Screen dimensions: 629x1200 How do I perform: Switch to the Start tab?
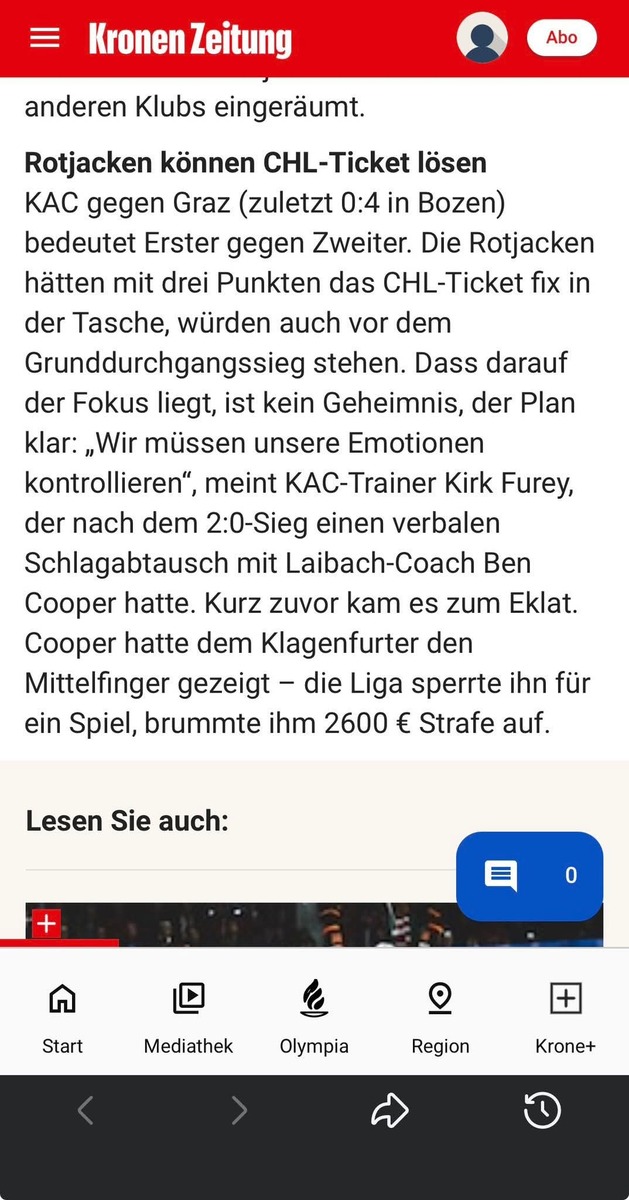(62, 1016)
